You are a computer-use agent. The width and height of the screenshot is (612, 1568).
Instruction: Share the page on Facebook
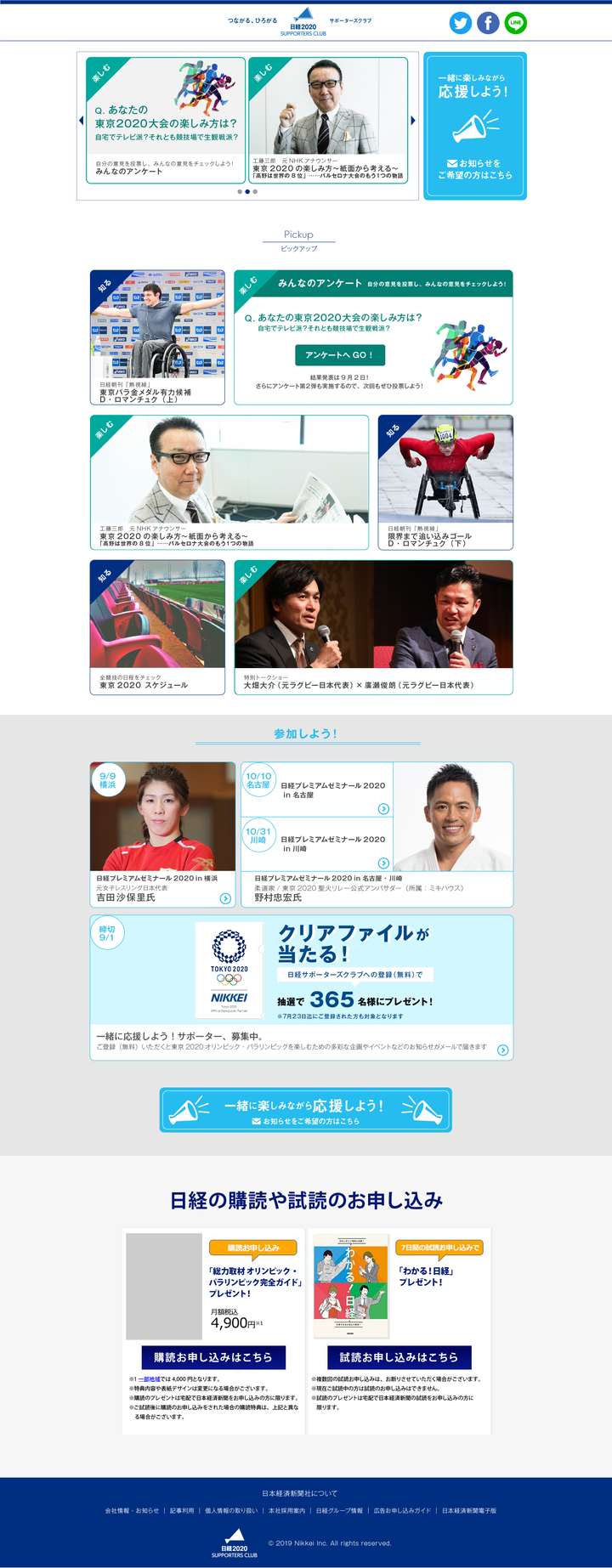(x=488, y=23)
